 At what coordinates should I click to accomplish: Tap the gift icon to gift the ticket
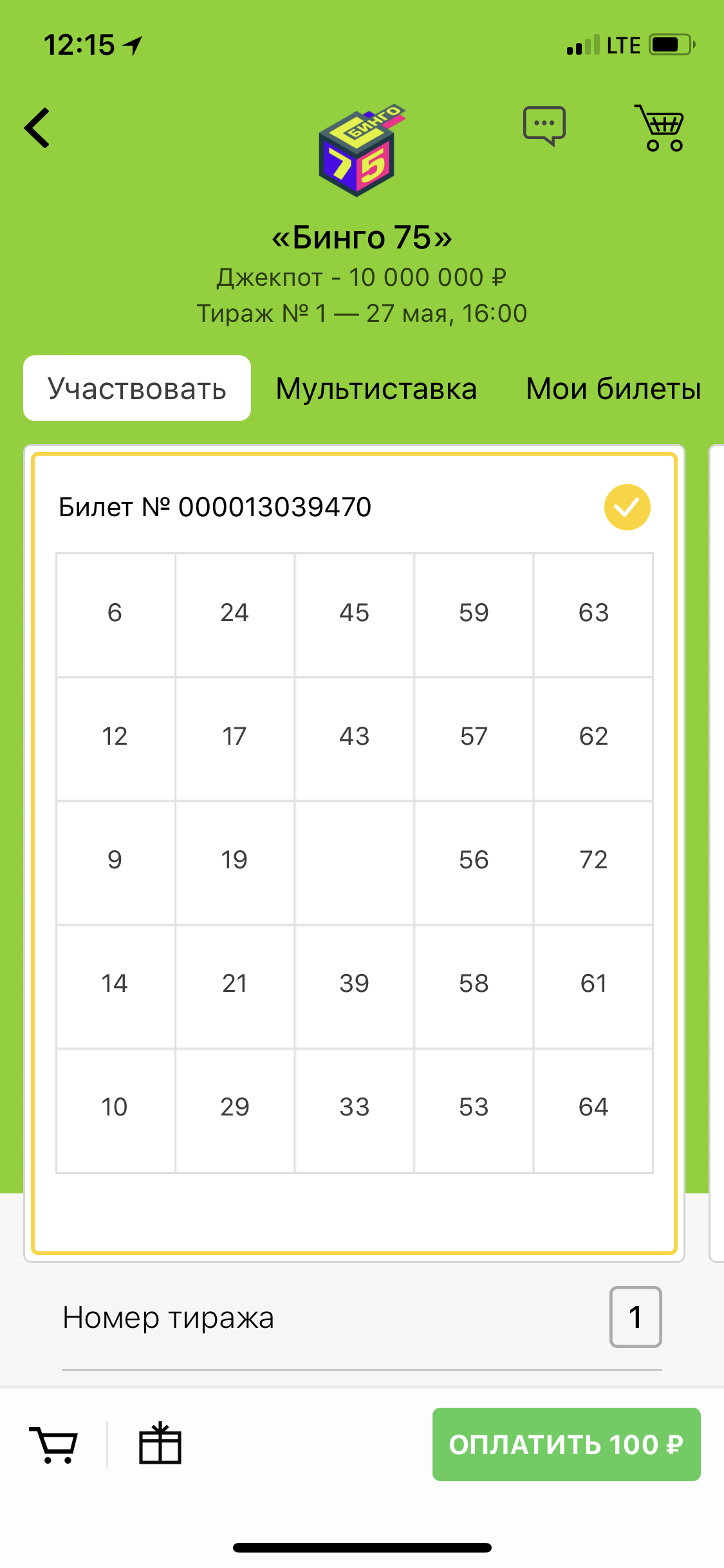(x=160, y=1444)
